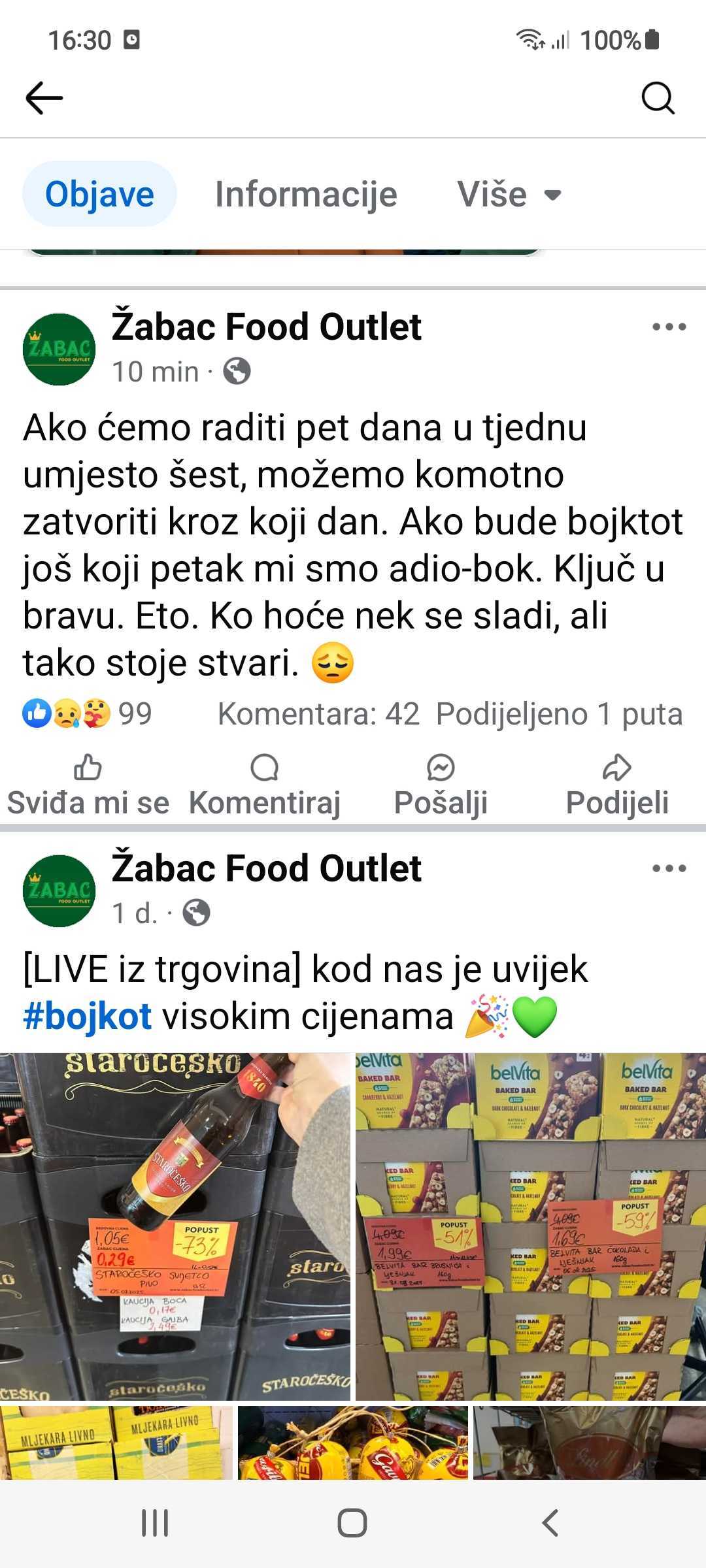Image resolution: width=706 pixels, height=1568 pixels.
Task: Open the Staročeško beer photo
Action: pos(175,1226)
